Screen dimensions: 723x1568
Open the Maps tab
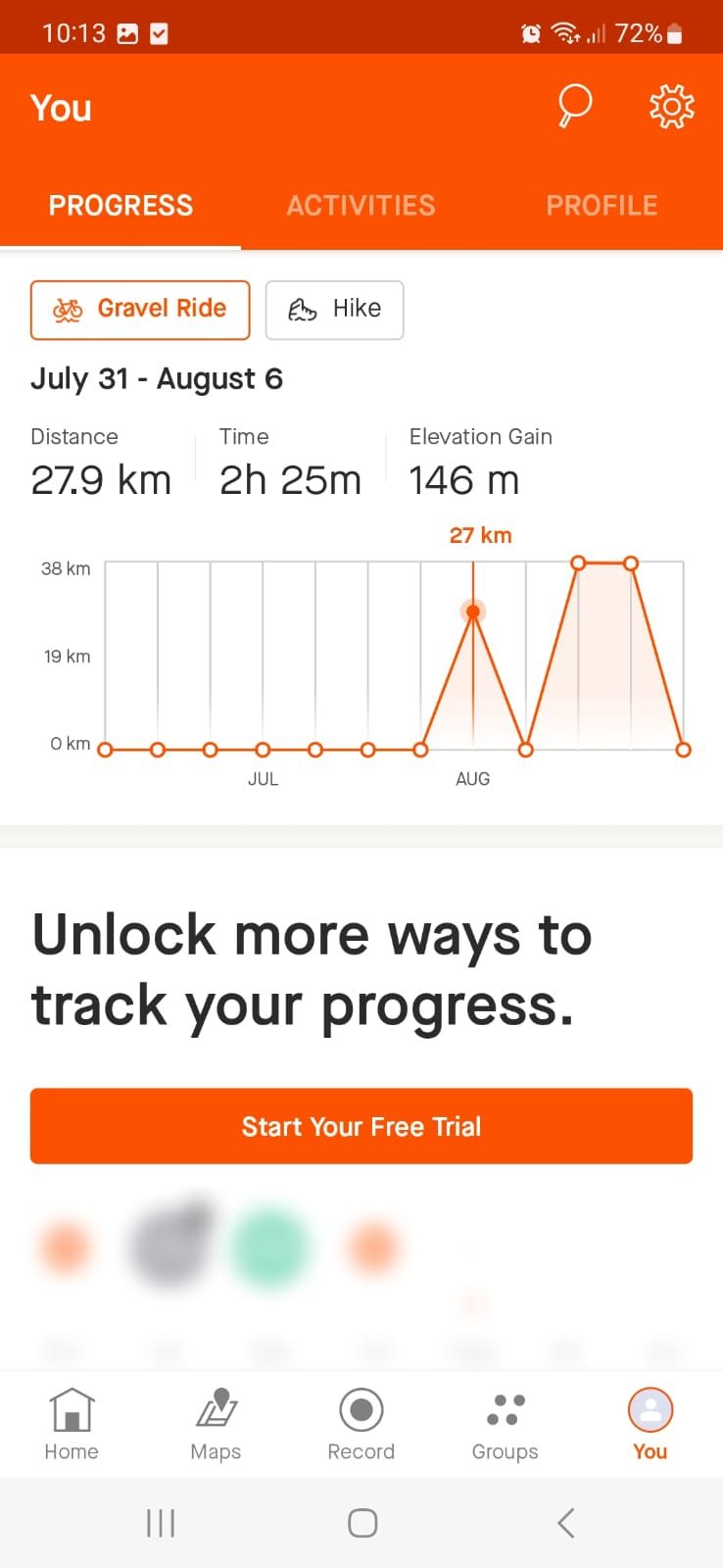[217, 1423]
